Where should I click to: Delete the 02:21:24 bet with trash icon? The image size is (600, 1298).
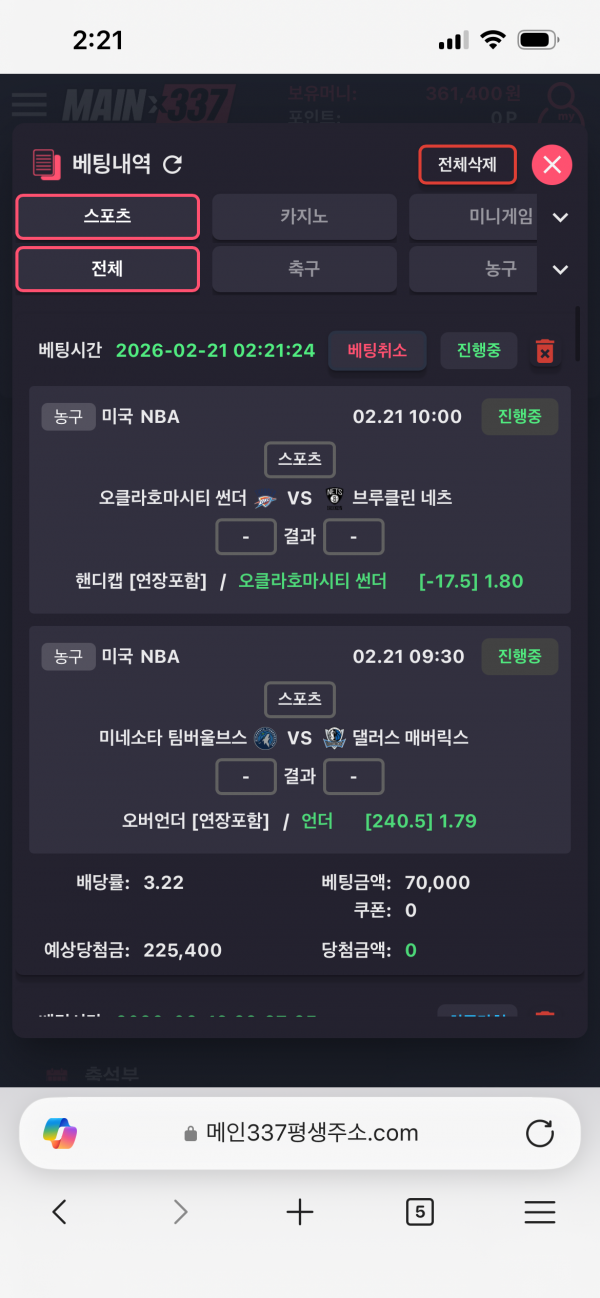[545, 351]
